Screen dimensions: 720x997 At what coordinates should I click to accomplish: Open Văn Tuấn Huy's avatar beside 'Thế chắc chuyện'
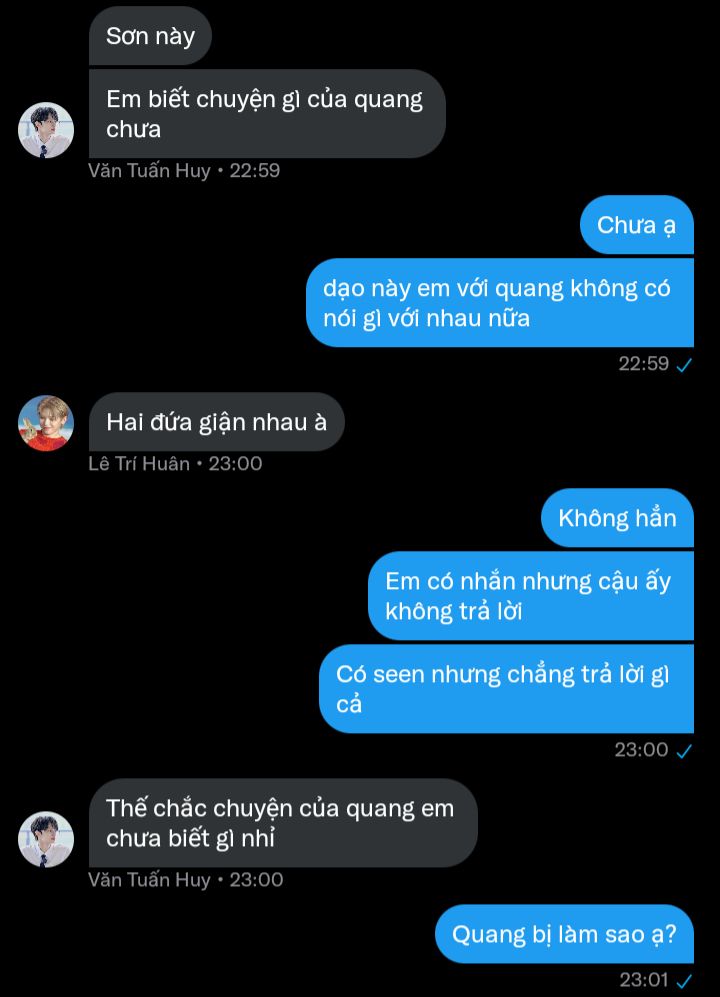pyautogui.click(x=46, y=839)
